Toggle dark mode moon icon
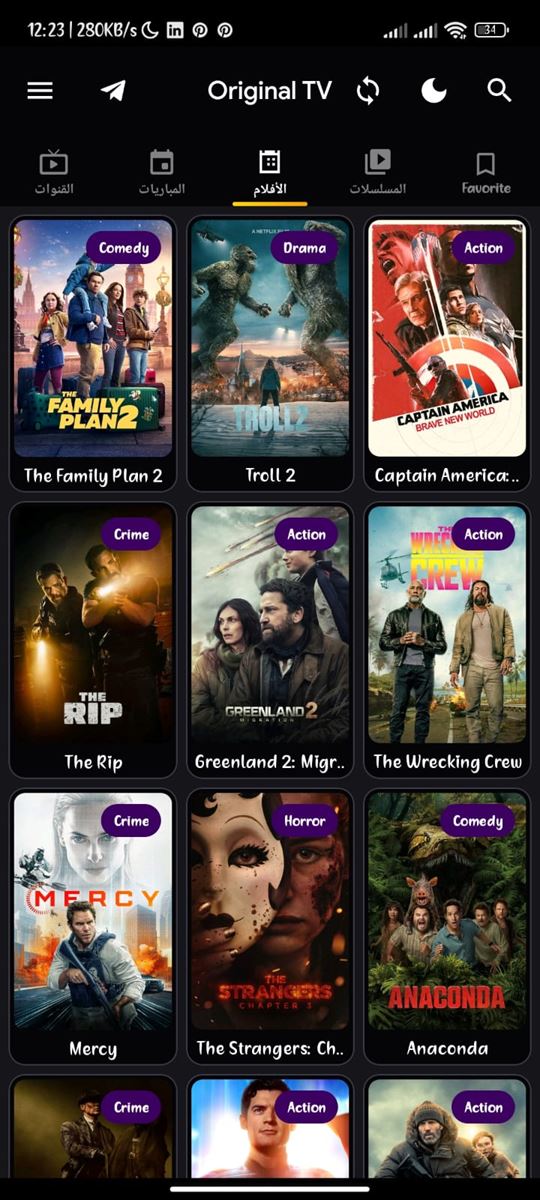Viewport: 540px width, 1200px height. tap(434, 91)
